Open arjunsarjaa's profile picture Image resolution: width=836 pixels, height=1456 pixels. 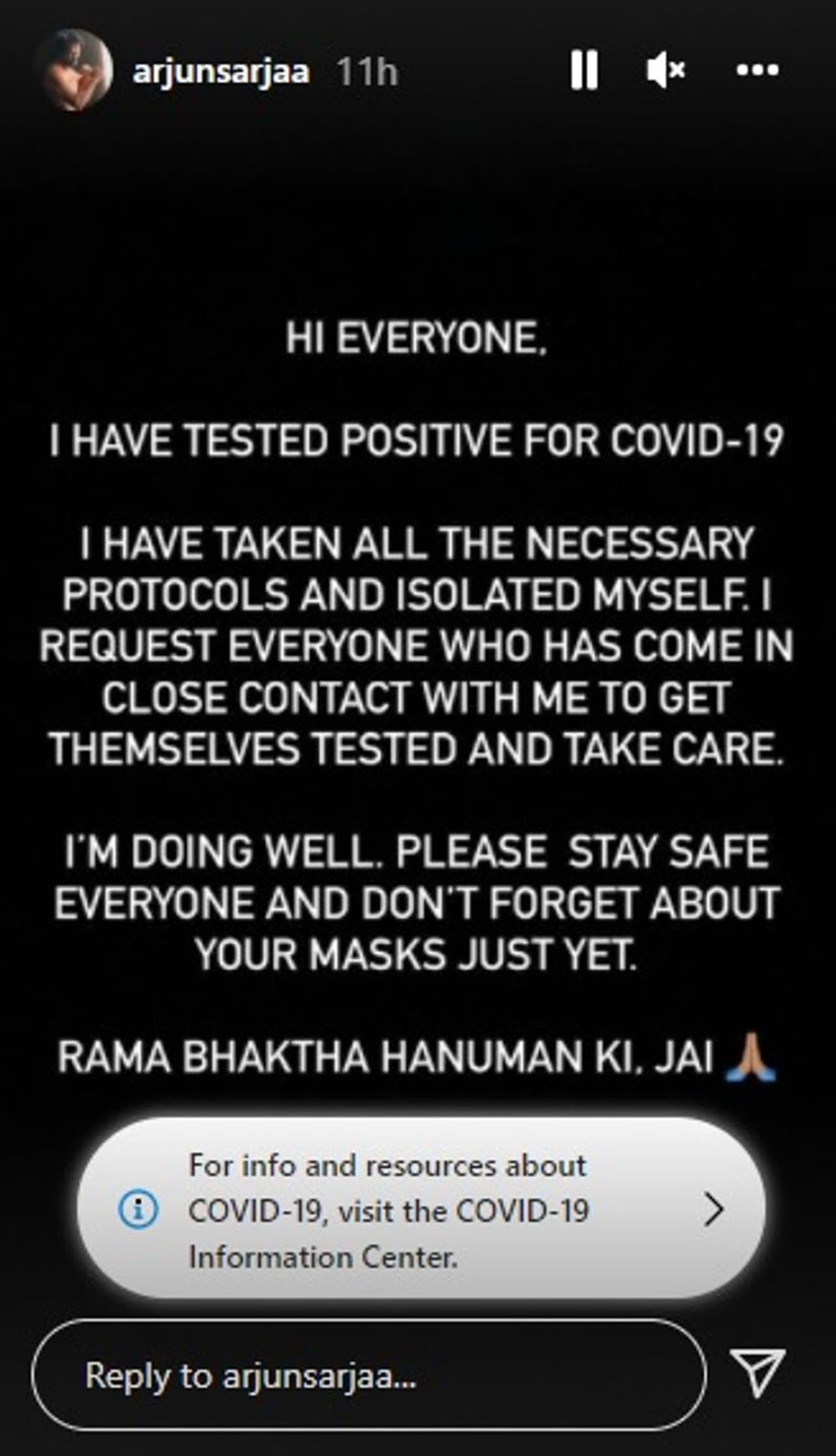(x=77, y=70)
